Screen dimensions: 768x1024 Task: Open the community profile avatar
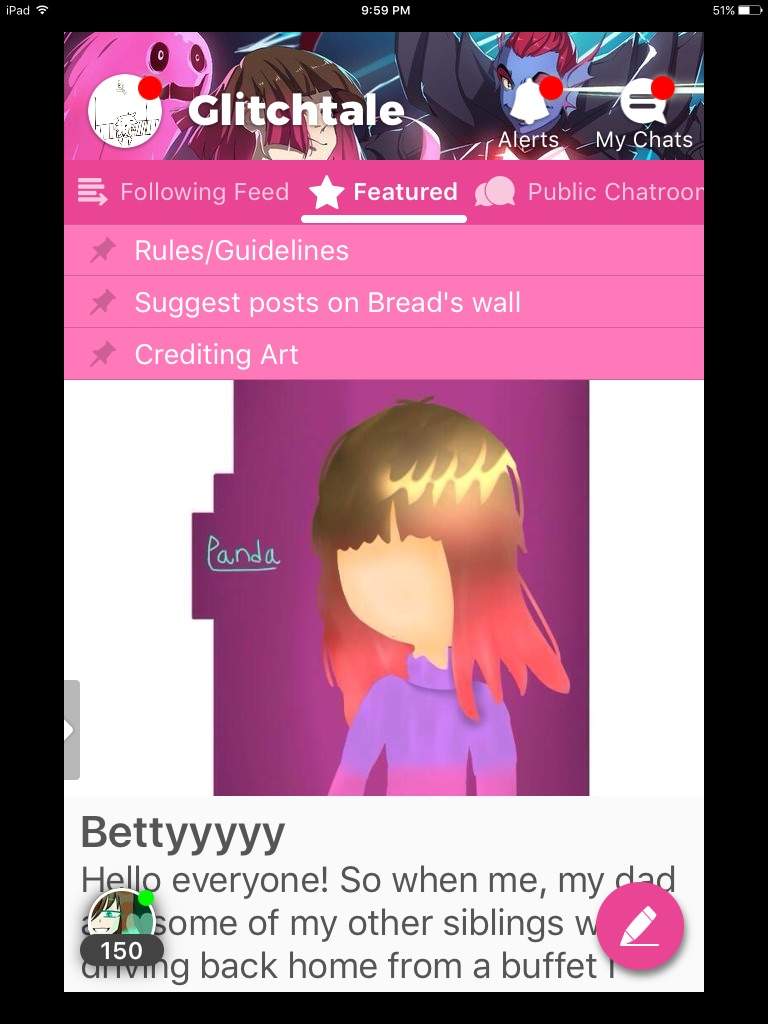pos(124,111)
